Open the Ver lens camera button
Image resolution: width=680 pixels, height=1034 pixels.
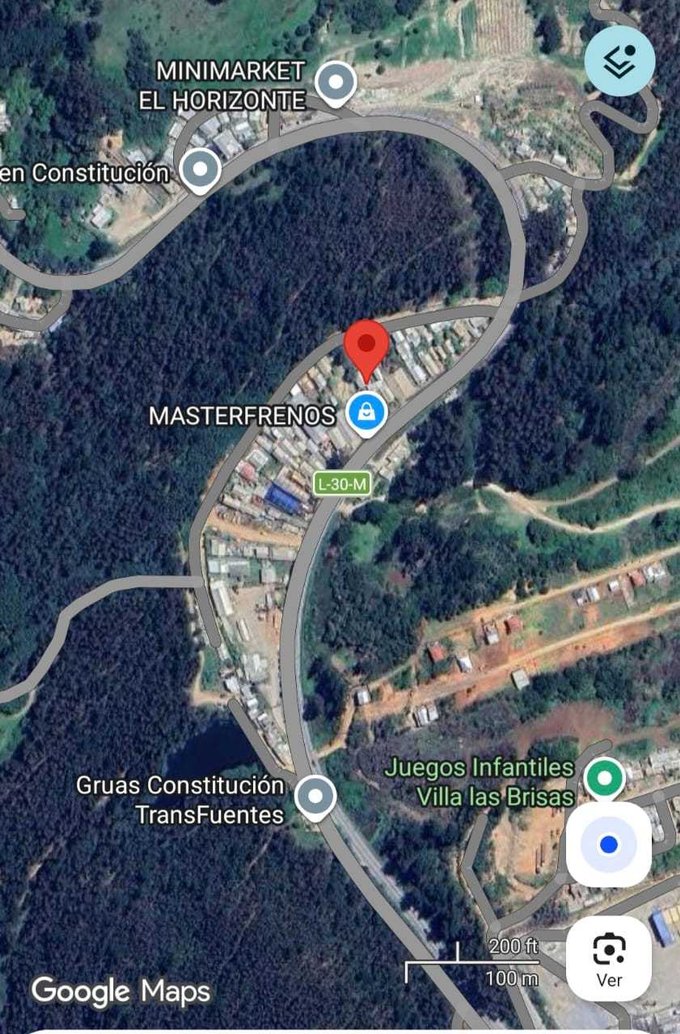click(x=609, y=958)
